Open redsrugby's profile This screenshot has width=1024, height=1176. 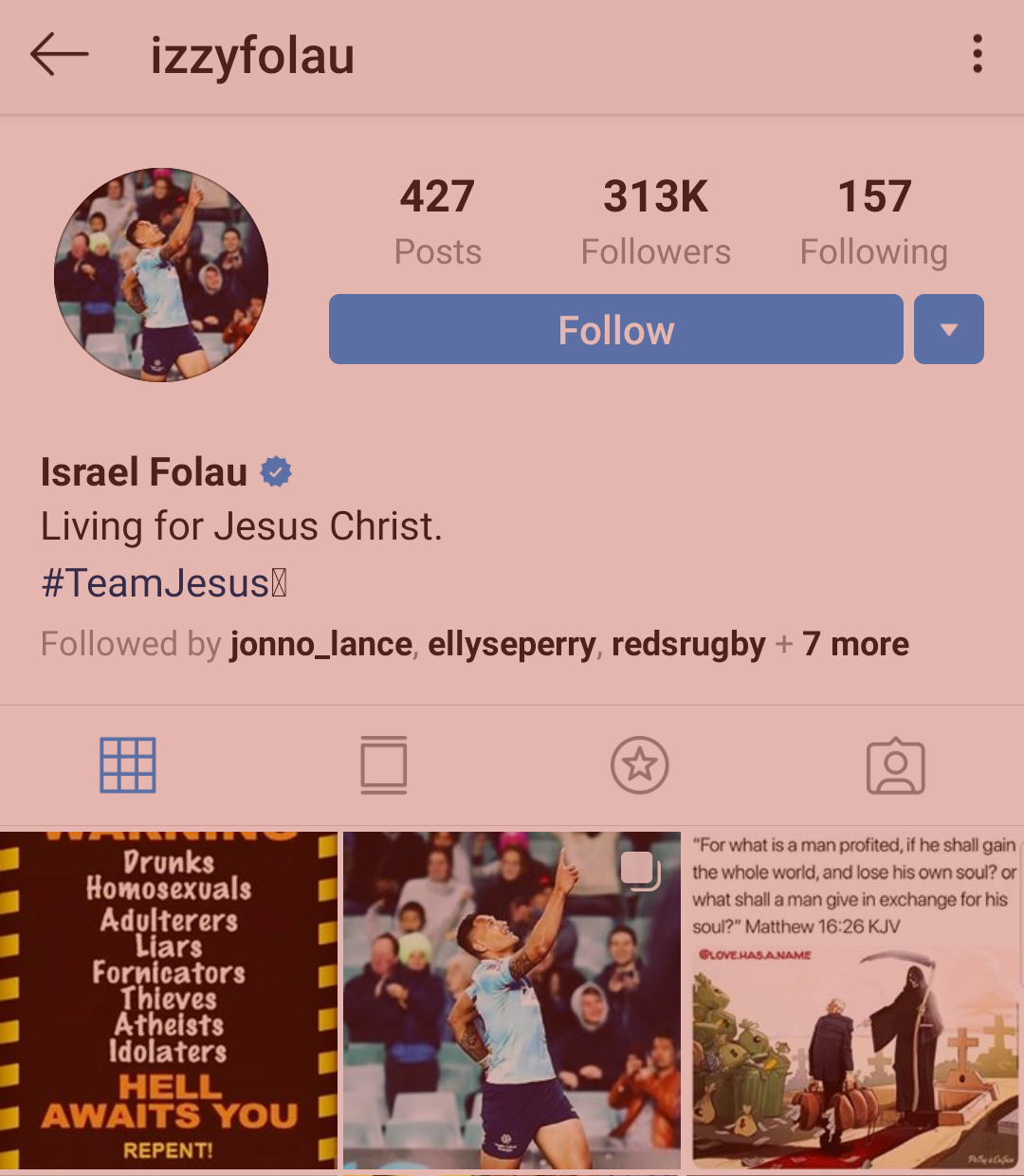688,645
